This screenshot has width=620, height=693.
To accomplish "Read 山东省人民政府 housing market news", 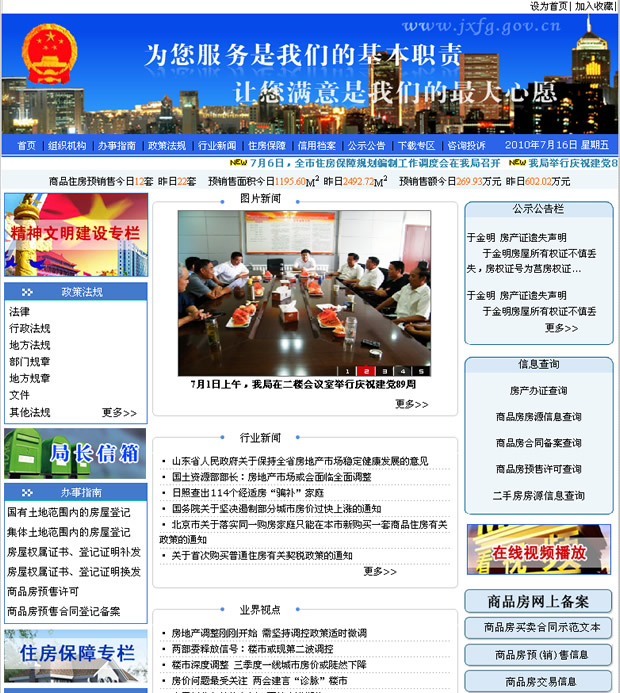I will (x=299, y=461).
